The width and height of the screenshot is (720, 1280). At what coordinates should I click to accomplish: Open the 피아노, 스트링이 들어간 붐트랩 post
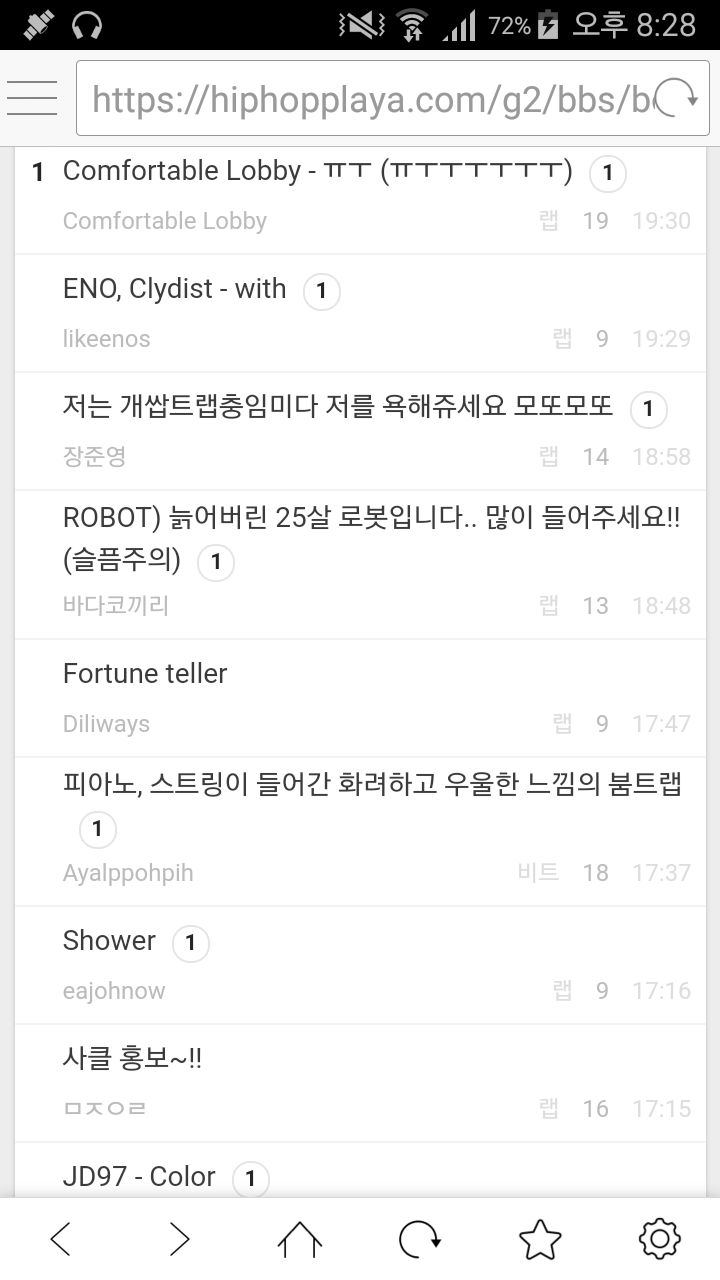click(x=371, y=785)
